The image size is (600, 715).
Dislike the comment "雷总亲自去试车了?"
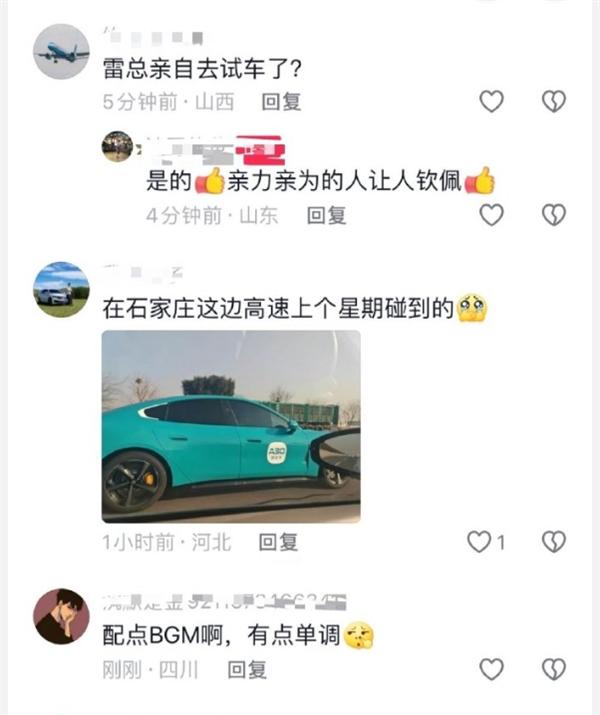[553, 101]
